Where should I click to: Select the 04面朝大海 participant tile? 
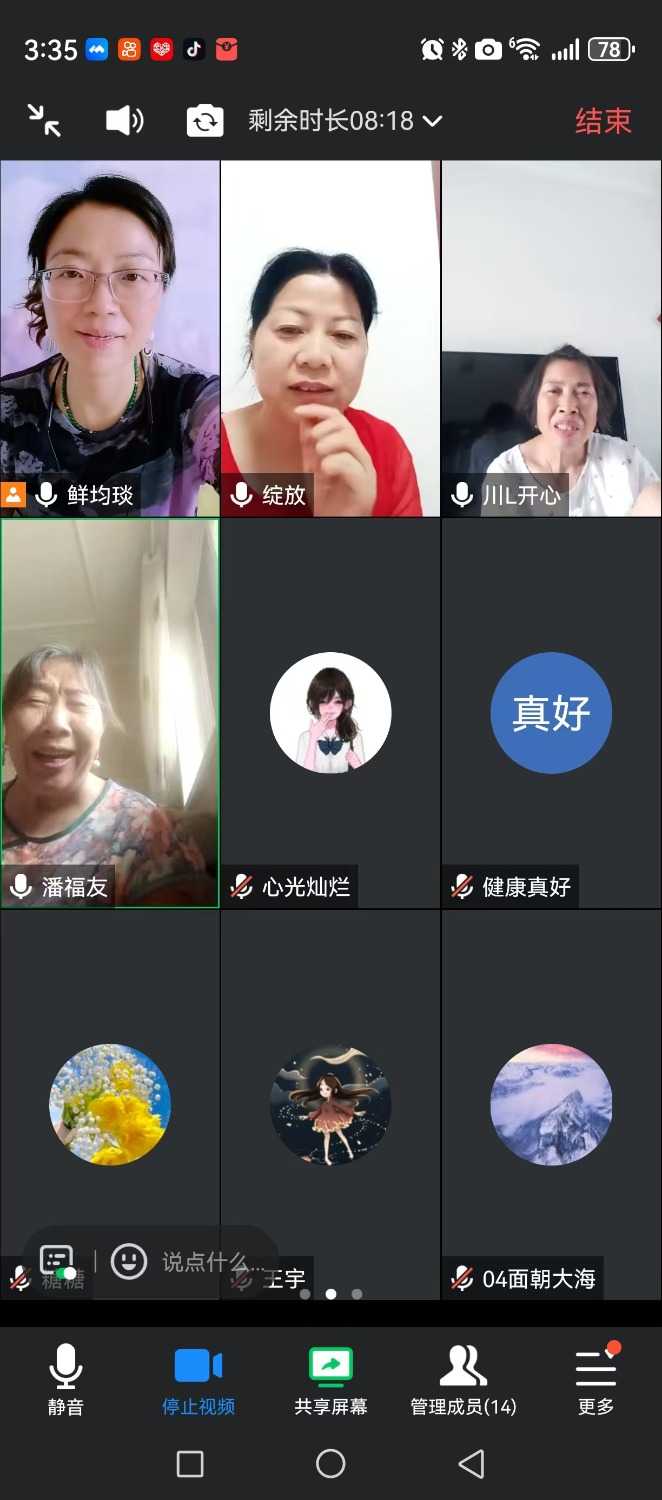tap(551, 1104)
